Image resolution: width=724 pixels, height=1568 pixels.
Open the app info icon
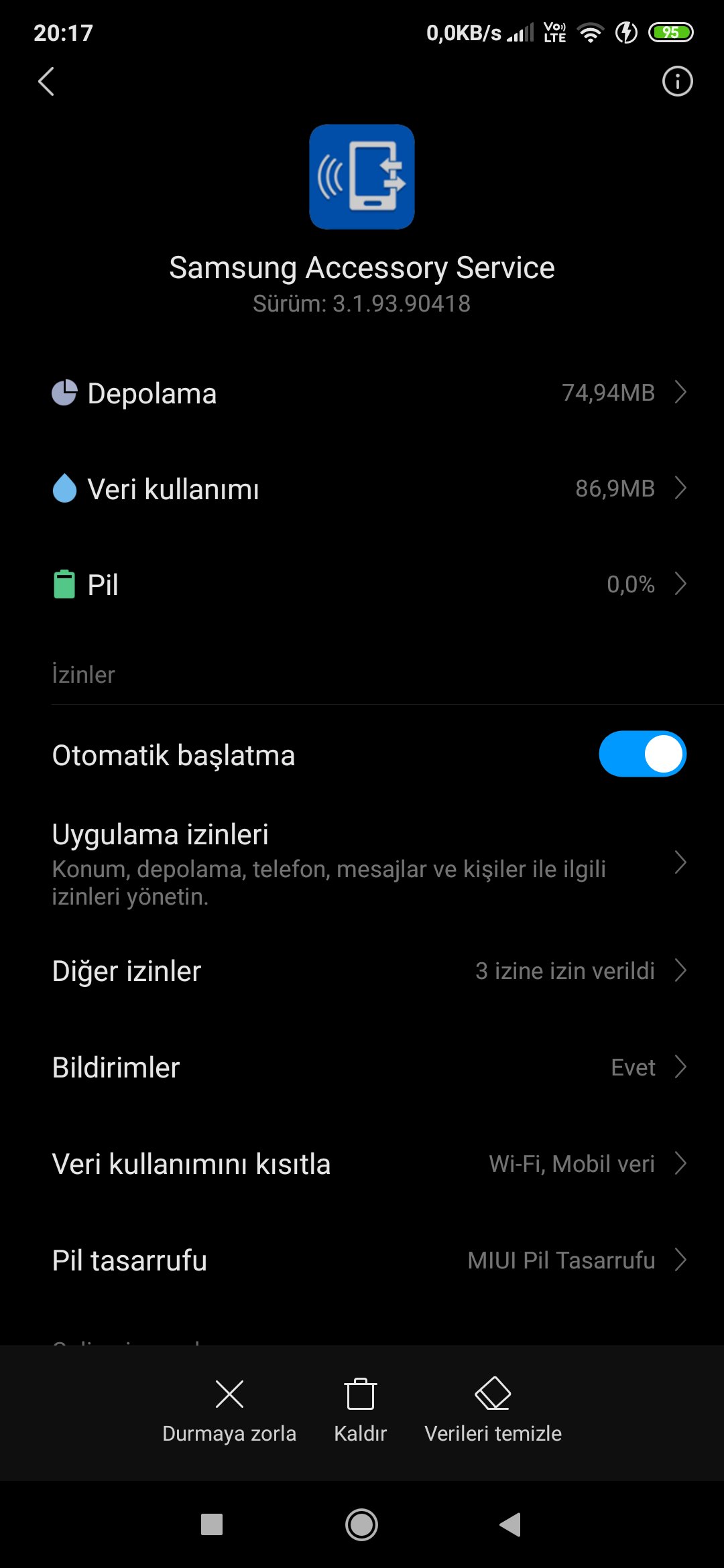[677, 82]
